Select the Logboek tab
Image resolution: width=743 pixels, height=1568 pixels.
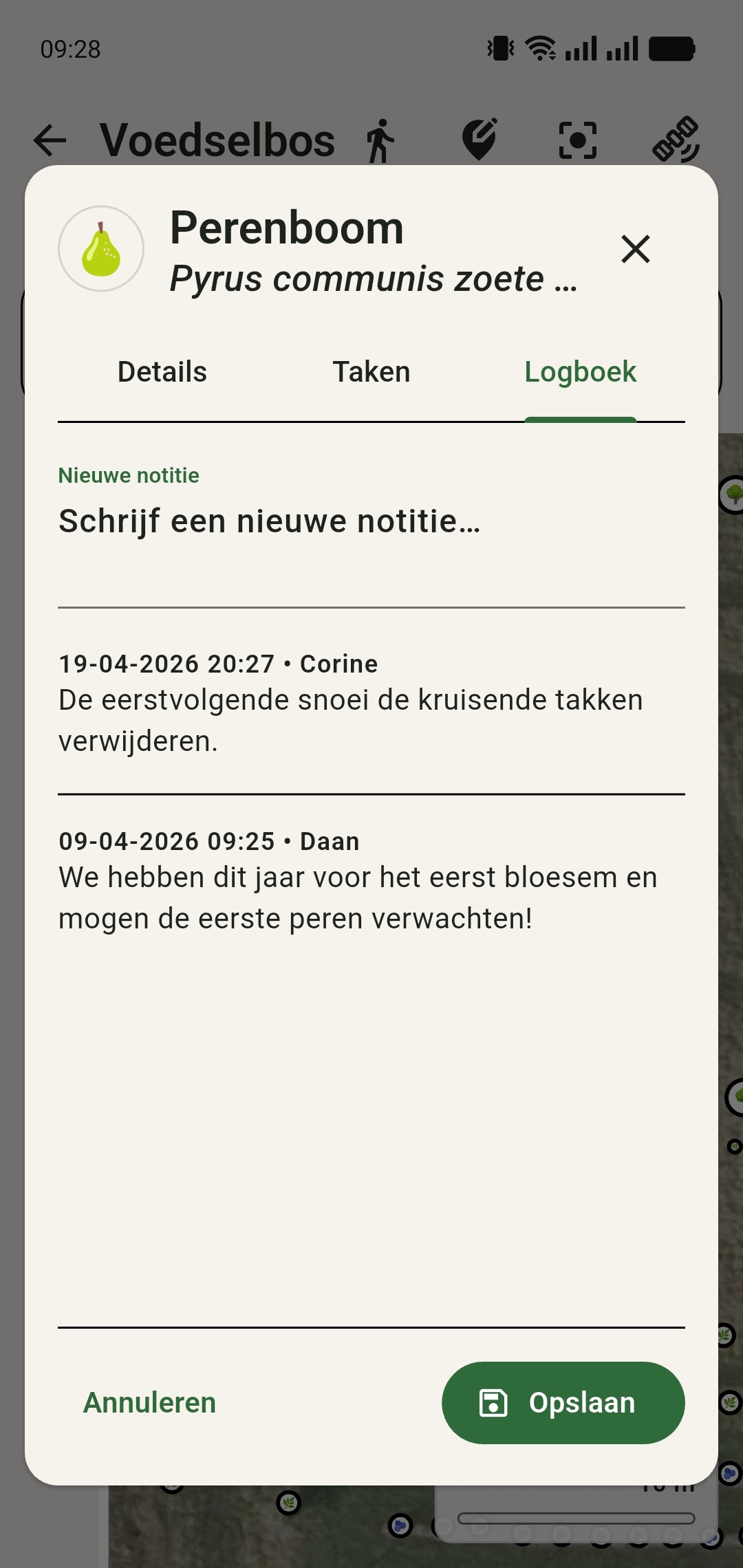coord(581,371)
